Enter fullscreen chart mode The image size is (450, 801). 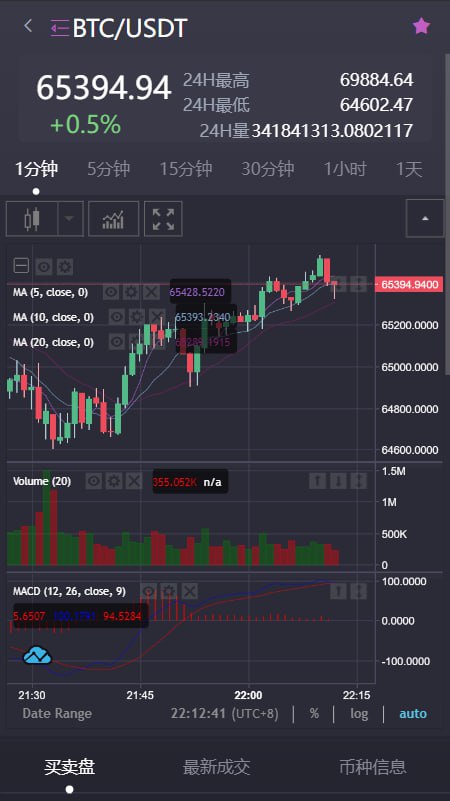pos(163,219)
